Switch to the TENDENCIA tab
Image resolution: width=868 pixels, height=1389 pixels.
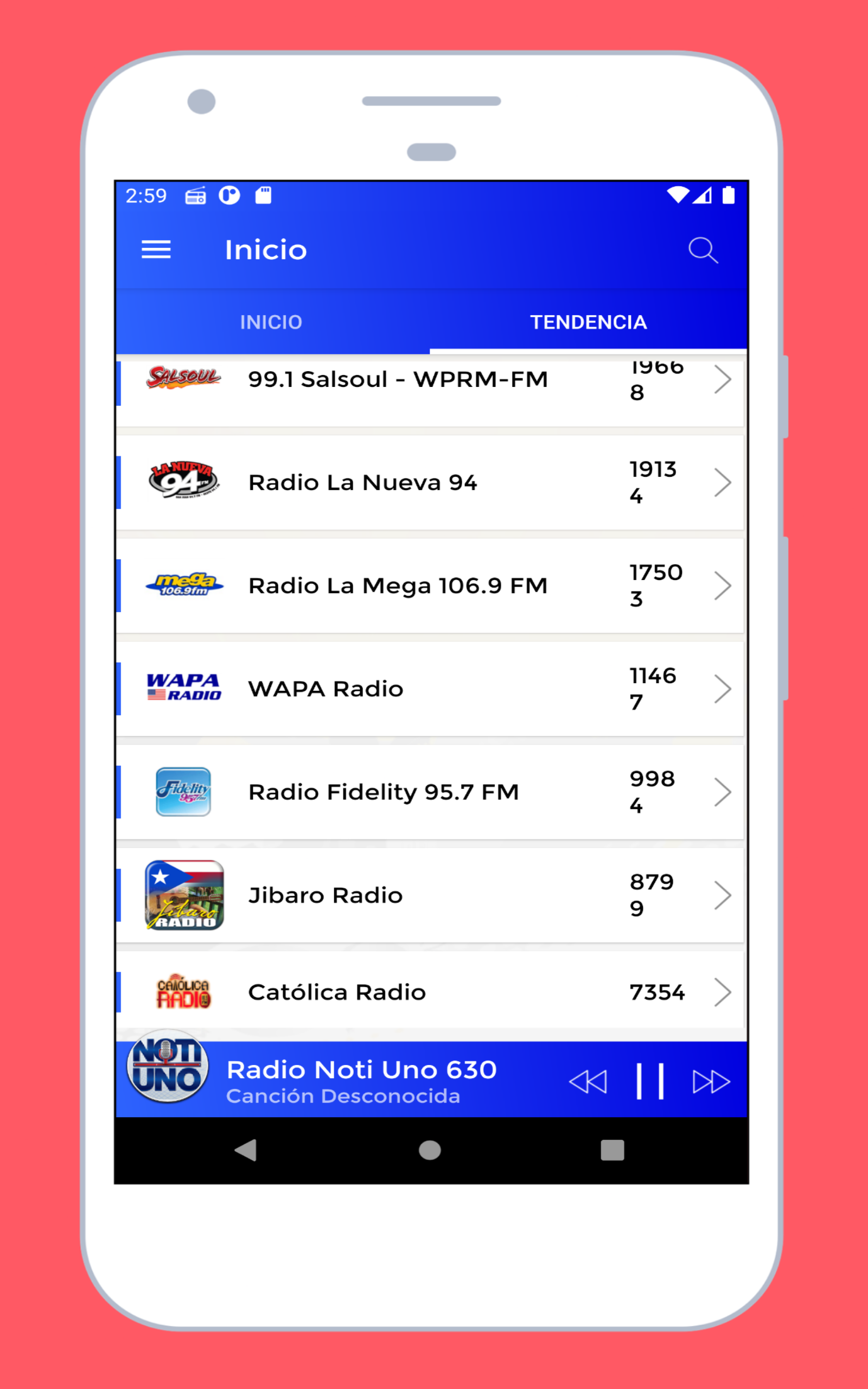(588, 321)
